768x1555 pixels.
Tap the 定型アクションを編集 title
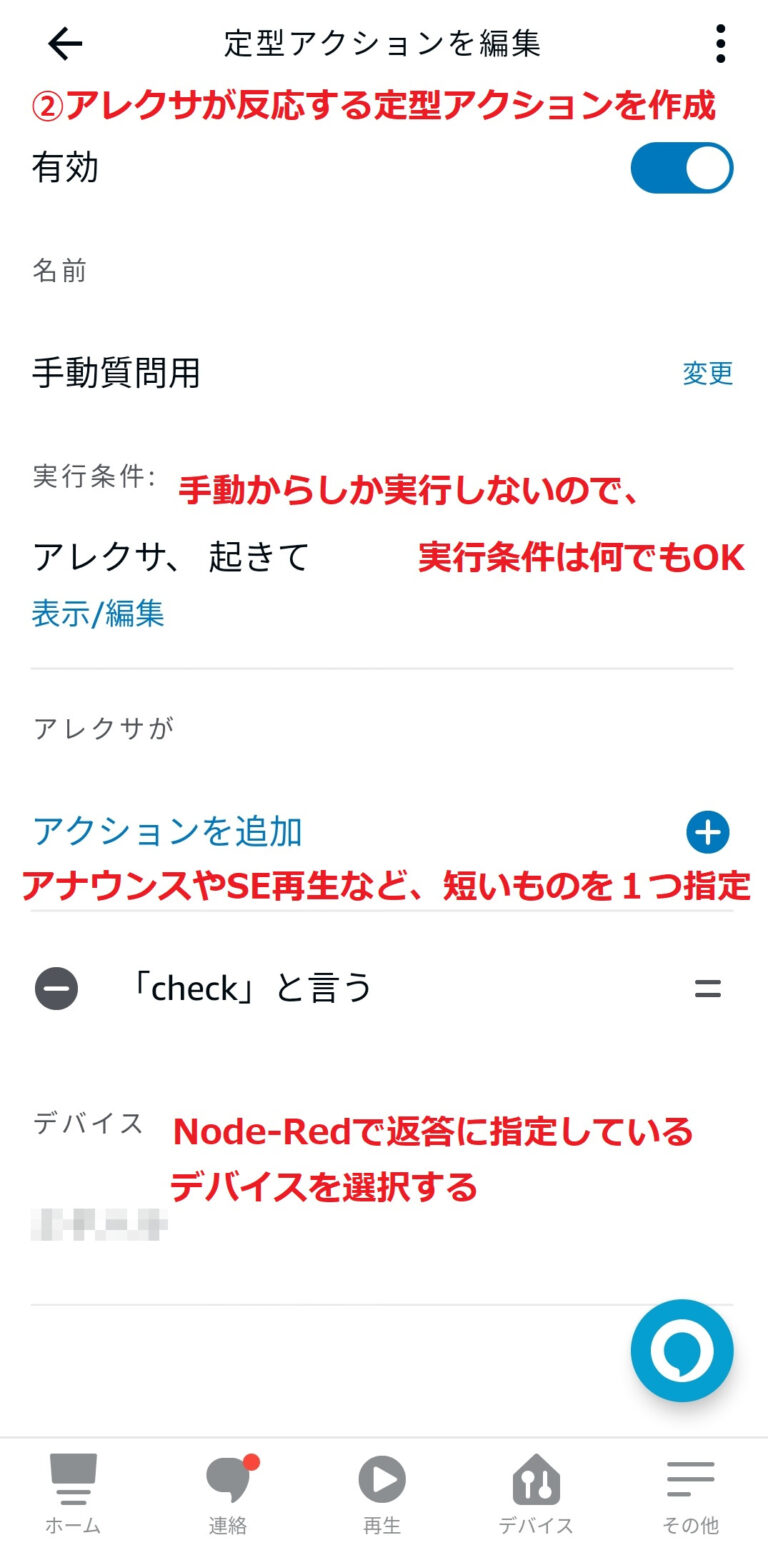coord(384,44)
